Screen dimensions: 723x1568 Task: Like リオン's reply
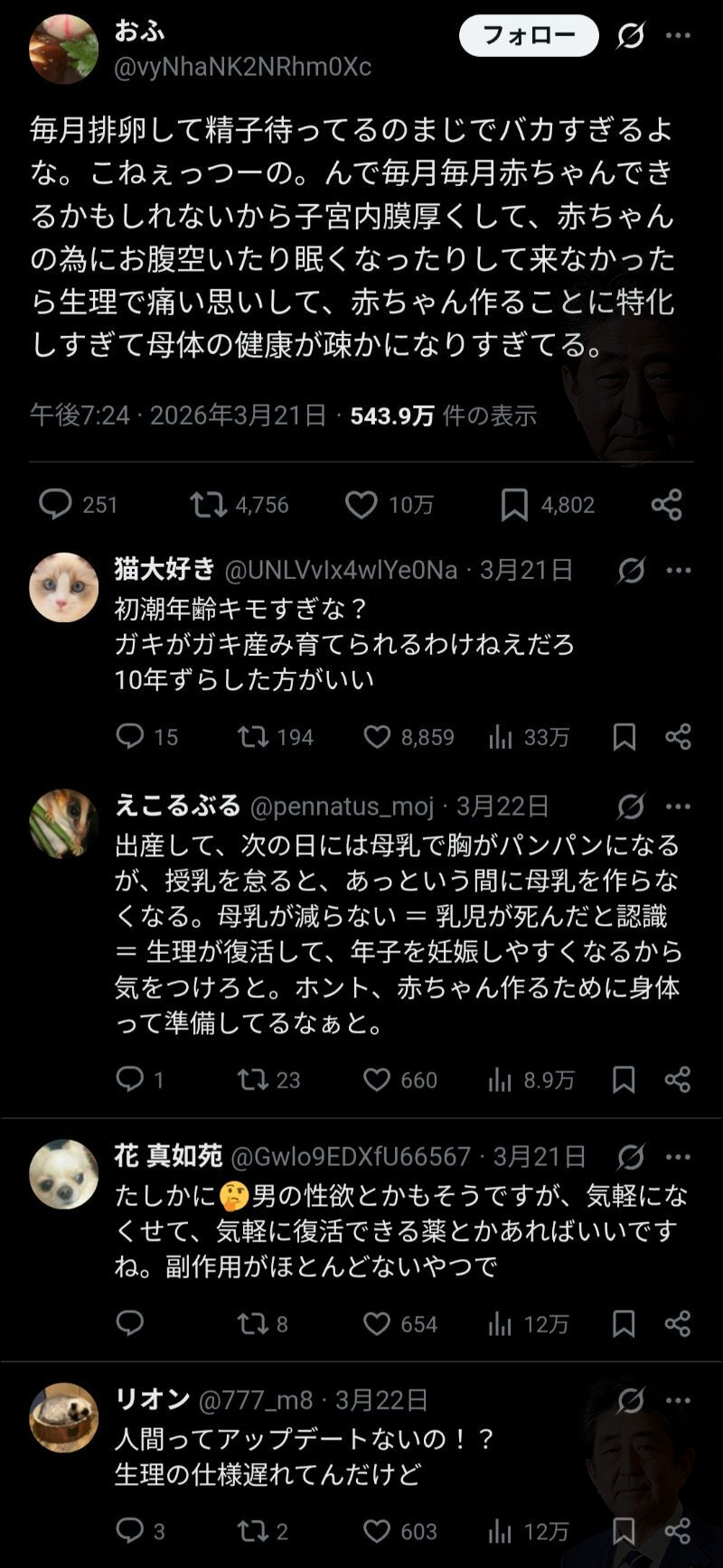click(377, 1531)
